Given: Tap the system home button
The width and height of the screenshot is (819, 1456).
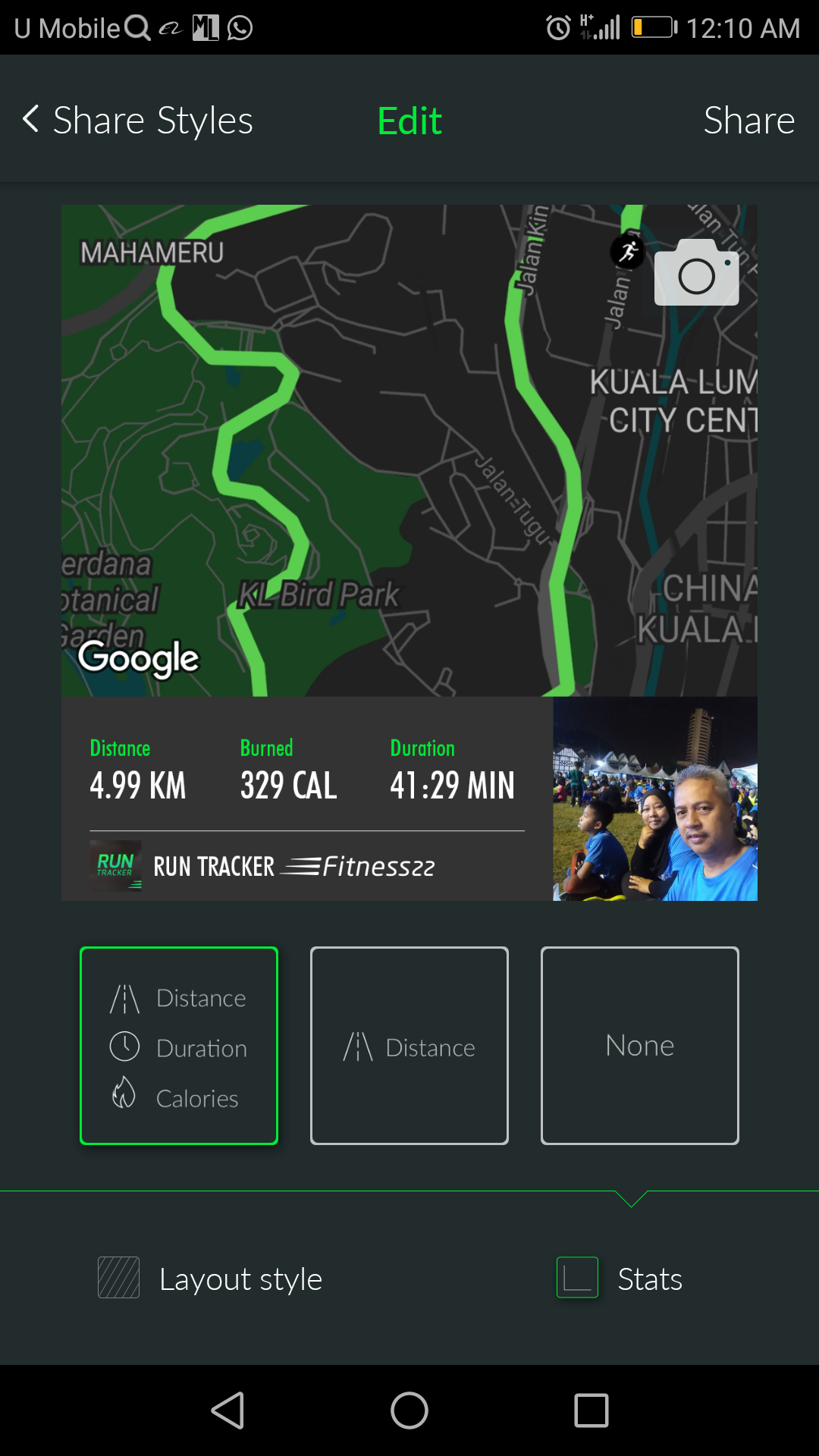Looking at the screenshot, I should coord(409,1410).
